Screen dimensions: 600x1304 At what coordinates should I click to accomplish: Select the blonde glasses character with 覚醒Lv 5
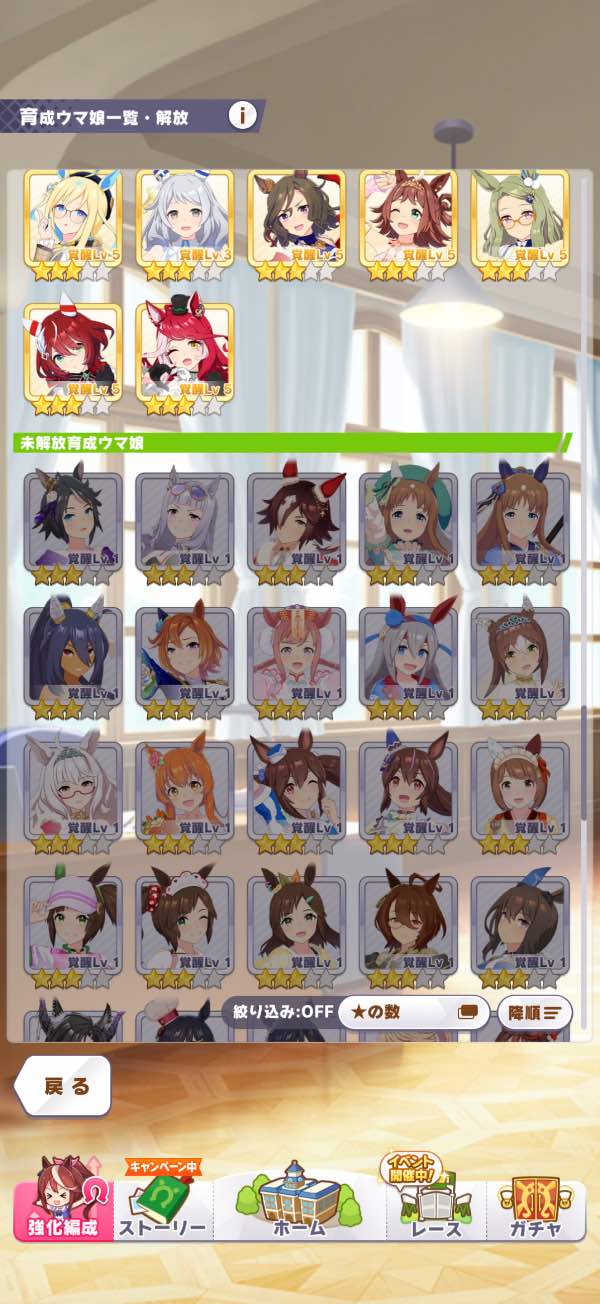click(x=73, y=225)
